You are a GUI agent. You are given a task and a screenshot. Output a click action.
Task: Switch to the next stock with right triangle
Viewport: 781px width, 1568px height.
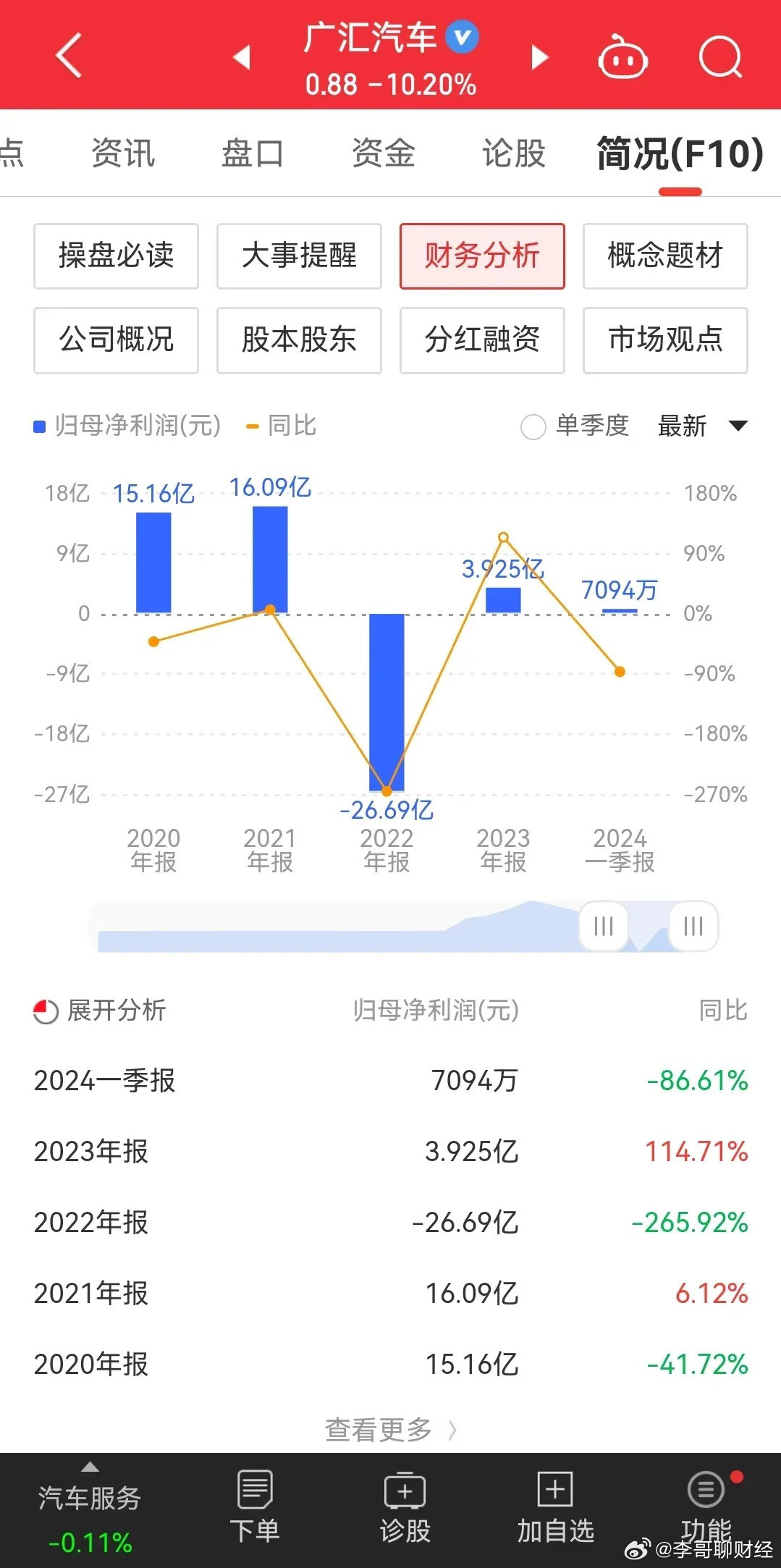[539, 57]
